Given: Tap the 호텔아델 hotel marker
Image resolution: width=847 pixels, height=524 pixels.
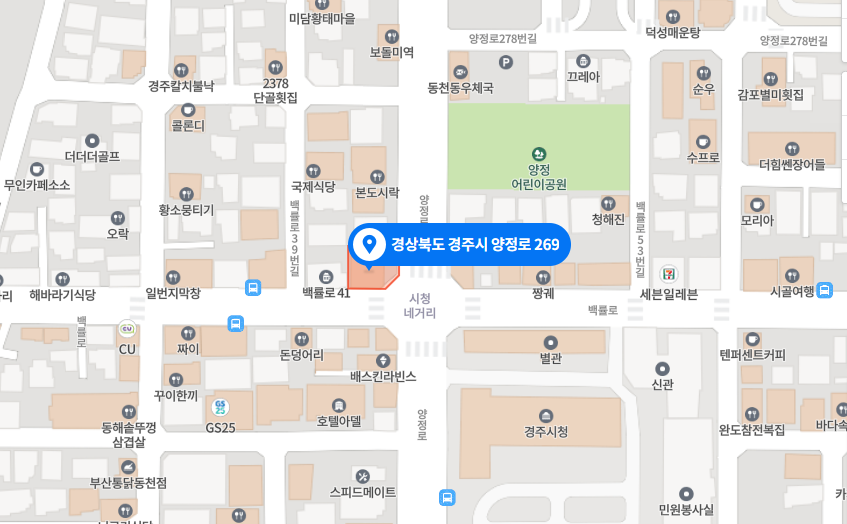Looking at the screenshot, I should coord(339,405).
